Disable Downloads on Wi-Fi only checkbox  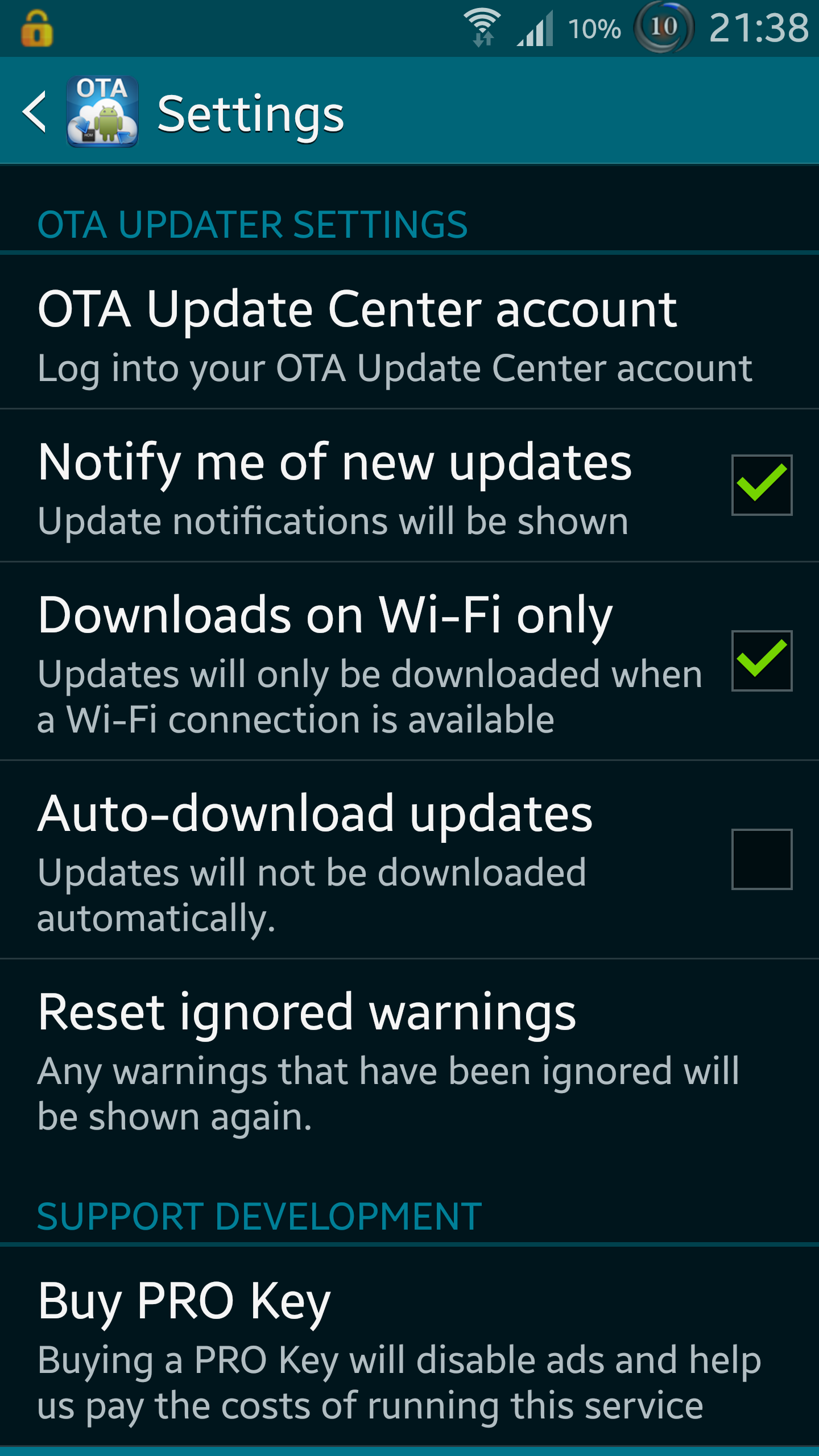pyautogui.click(x=762, y=661)
